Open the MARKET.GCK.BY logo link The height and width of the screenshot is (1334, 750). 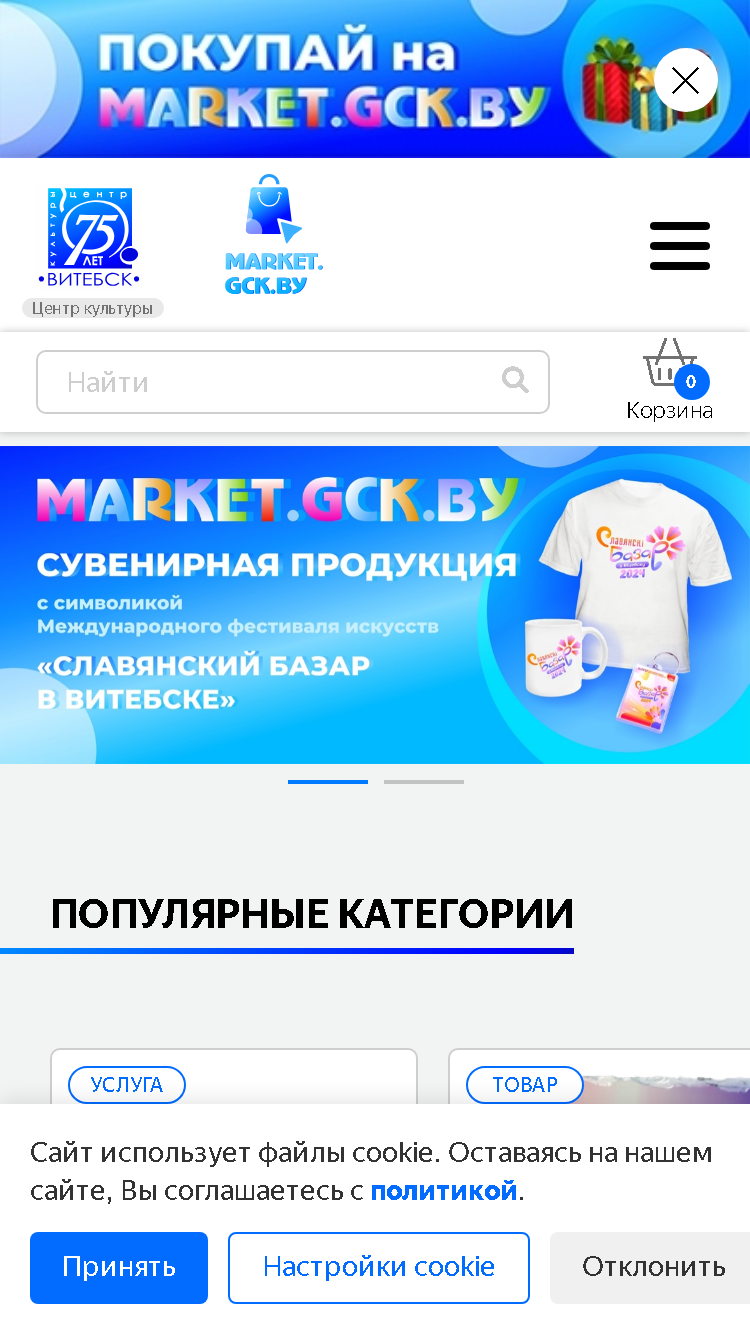274,236
